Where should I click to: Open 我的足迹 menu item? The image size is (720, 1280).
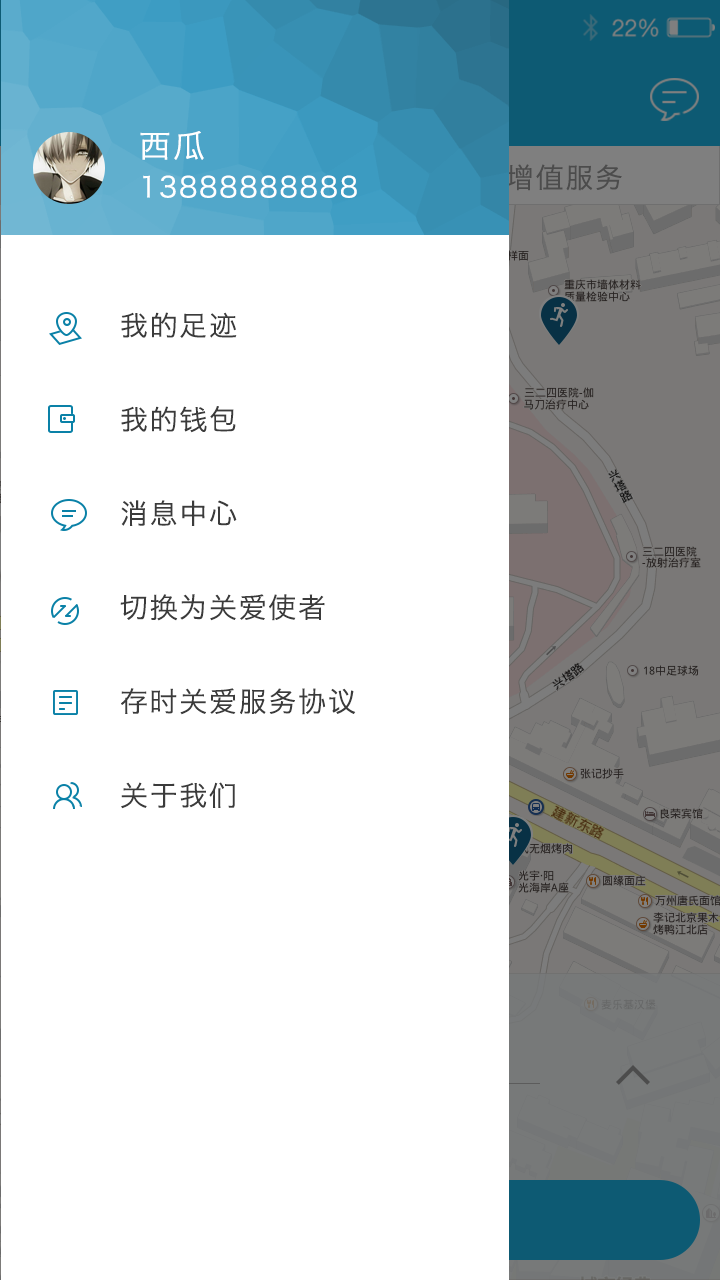(x=254, y=326)
